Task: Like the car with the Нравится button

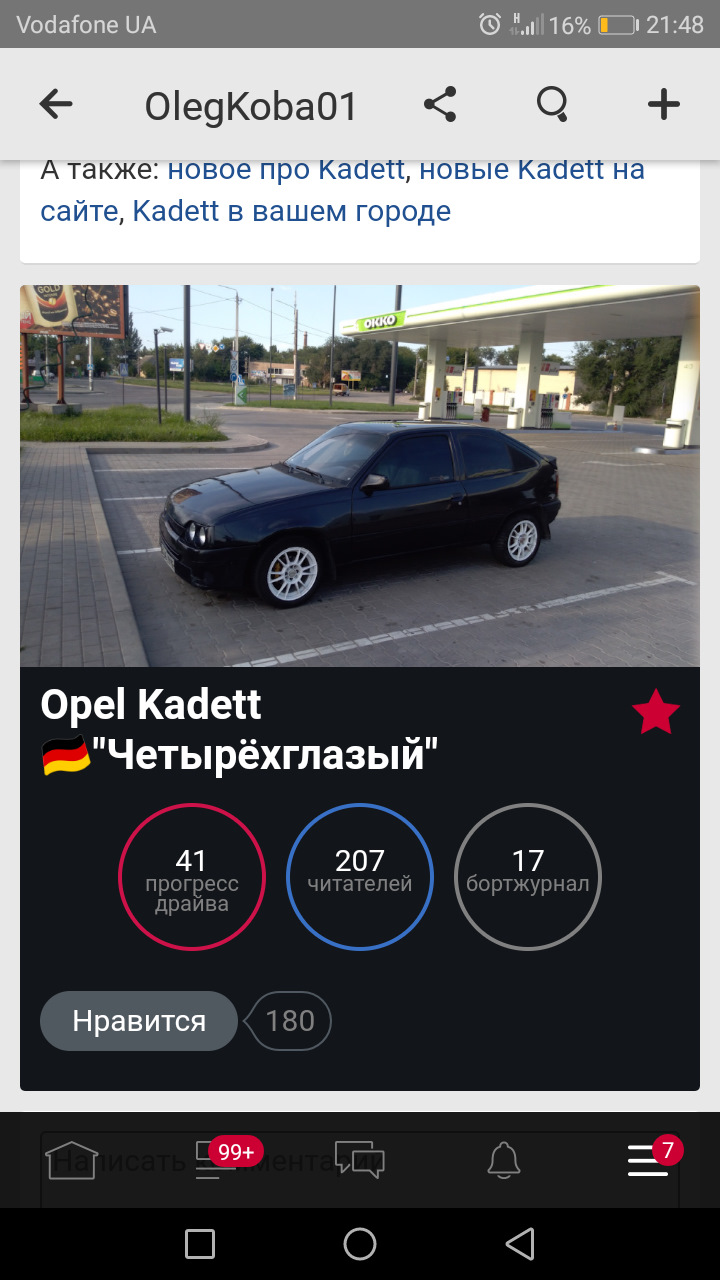Action: click(x=139, y=1021)
